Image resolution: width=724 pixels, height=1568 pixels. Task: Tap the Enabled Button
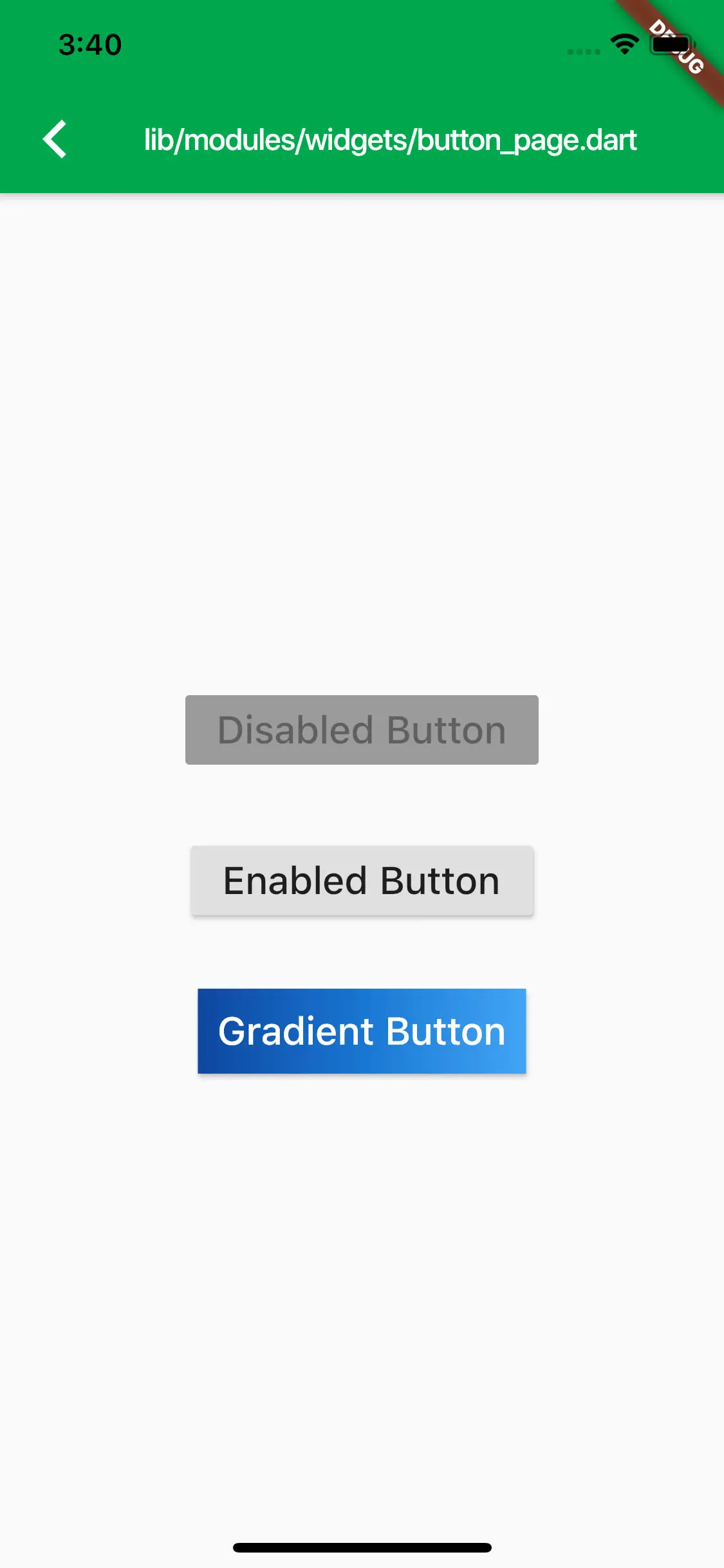(362, 881)
